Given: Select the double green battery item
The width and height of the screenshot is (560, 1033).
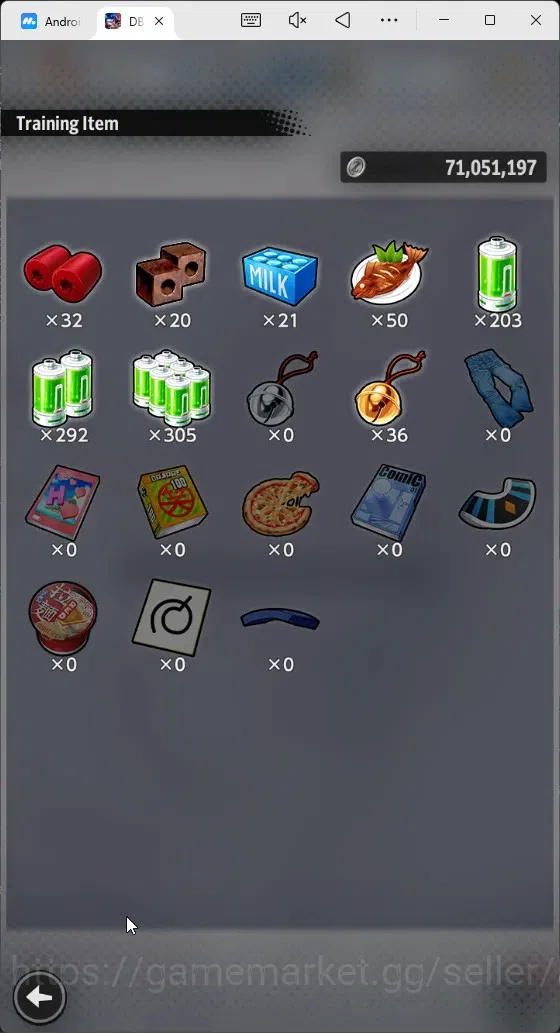Looking at the screenshot, I should (x=63, y=388).
